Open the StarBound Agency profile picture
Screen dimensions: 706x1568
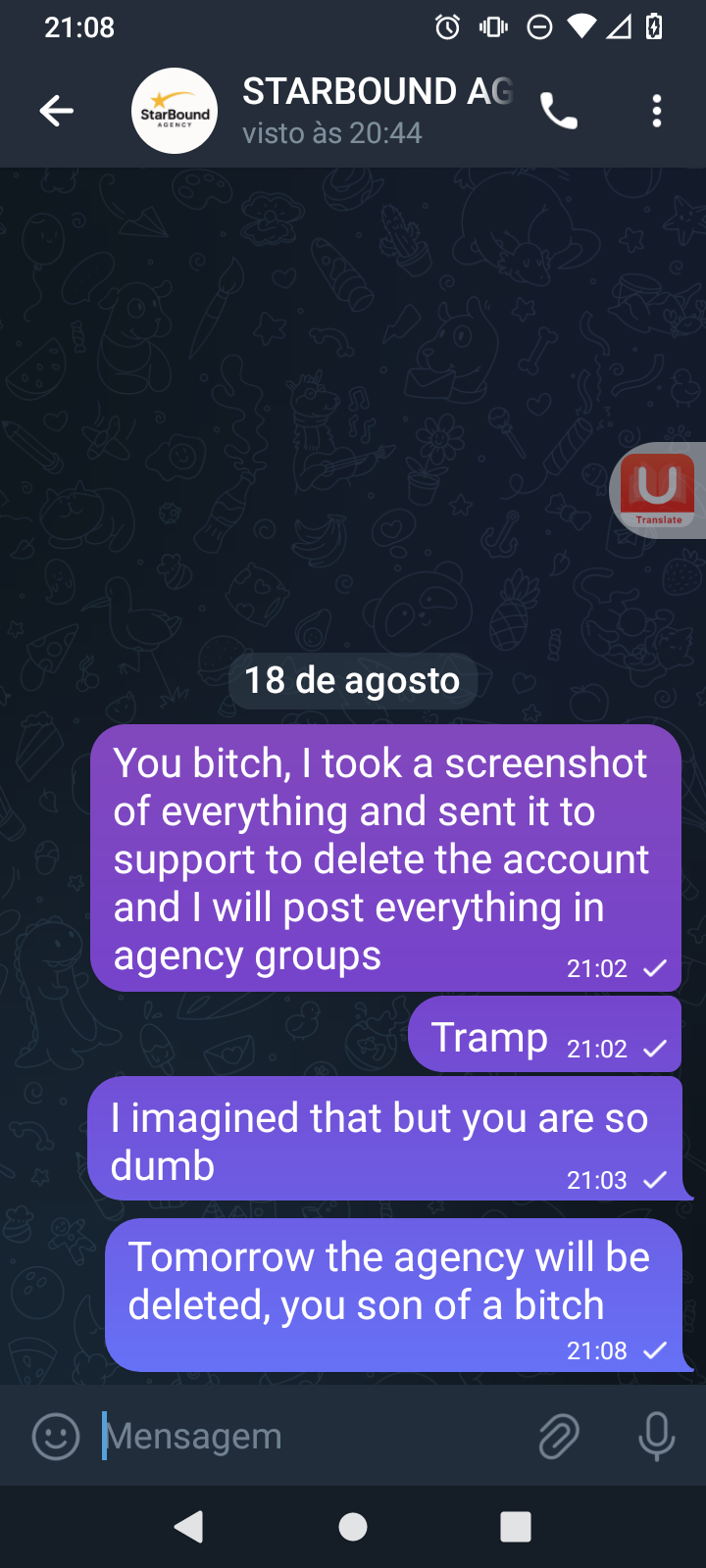tap(175, 111)
